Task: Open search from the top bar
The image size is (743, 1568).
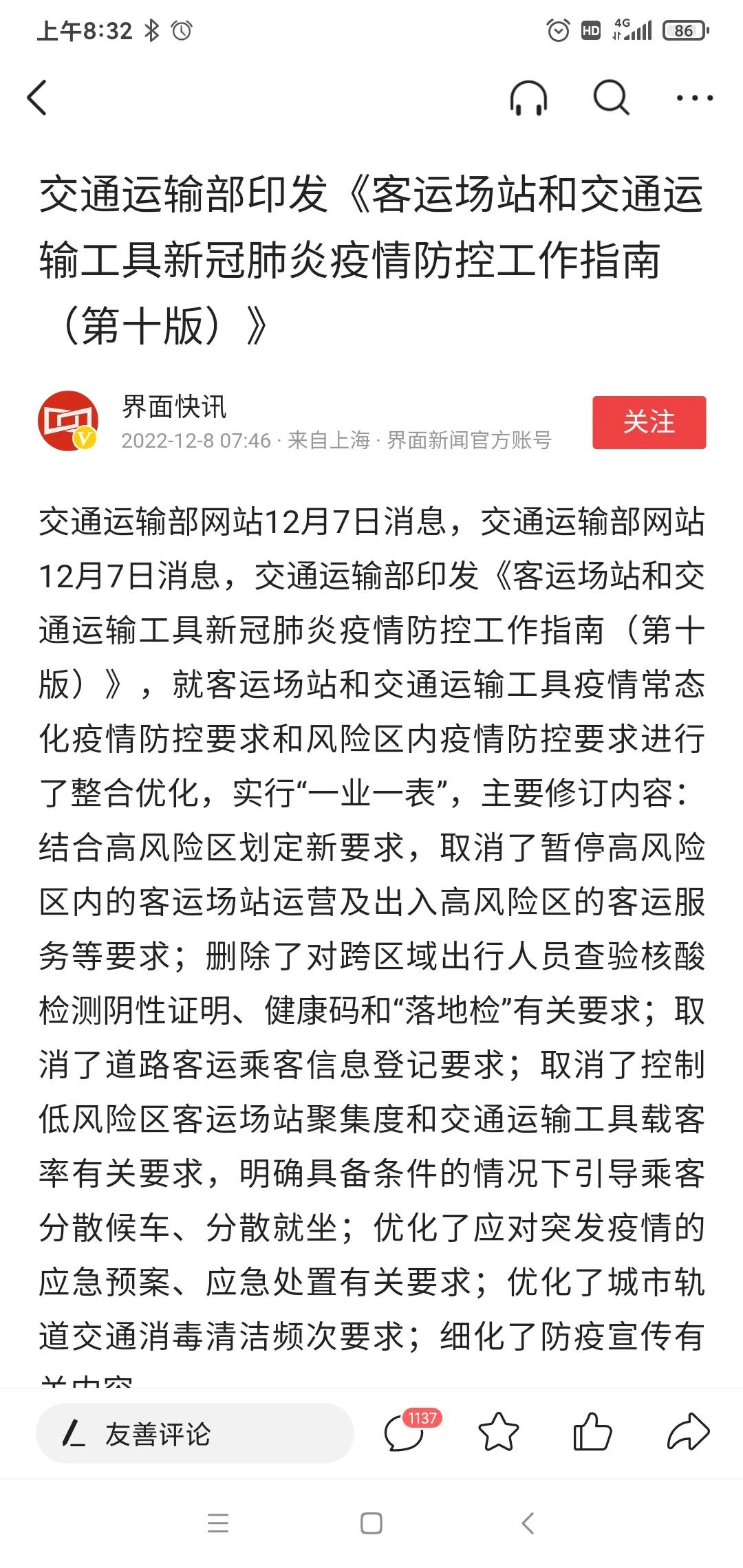Action: [611, 98]
